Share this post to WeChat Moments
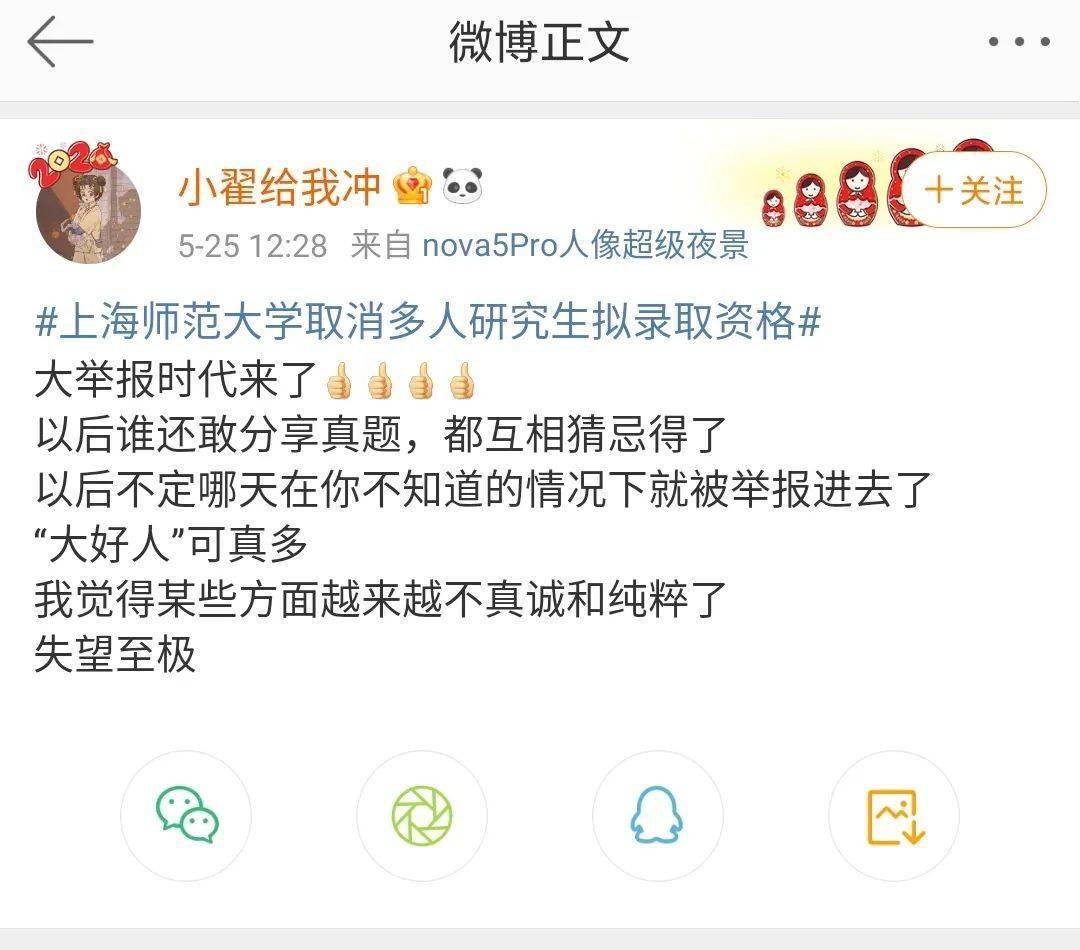1080x950 pixels. 422,816
